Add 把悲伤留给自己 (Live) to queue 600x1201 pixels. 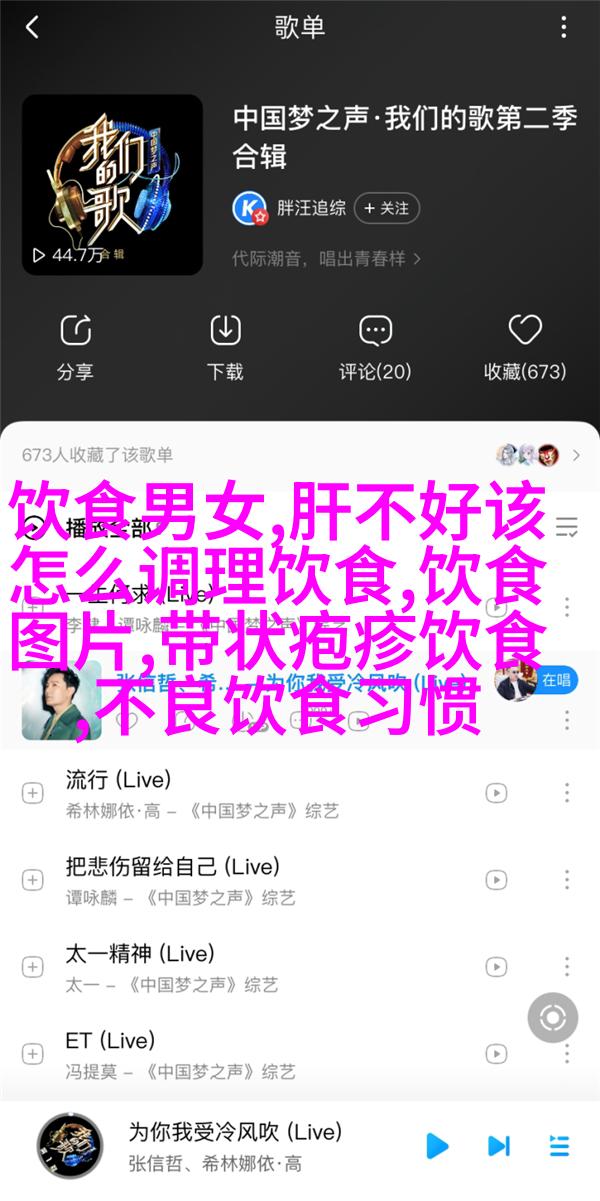[32, 879]
